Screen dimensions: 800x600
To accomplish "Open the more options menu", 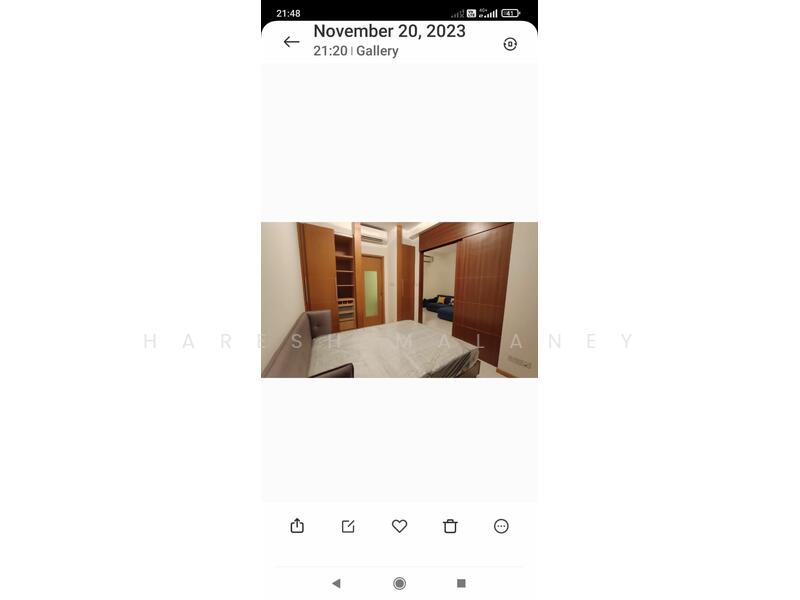I will click(501, 526).
